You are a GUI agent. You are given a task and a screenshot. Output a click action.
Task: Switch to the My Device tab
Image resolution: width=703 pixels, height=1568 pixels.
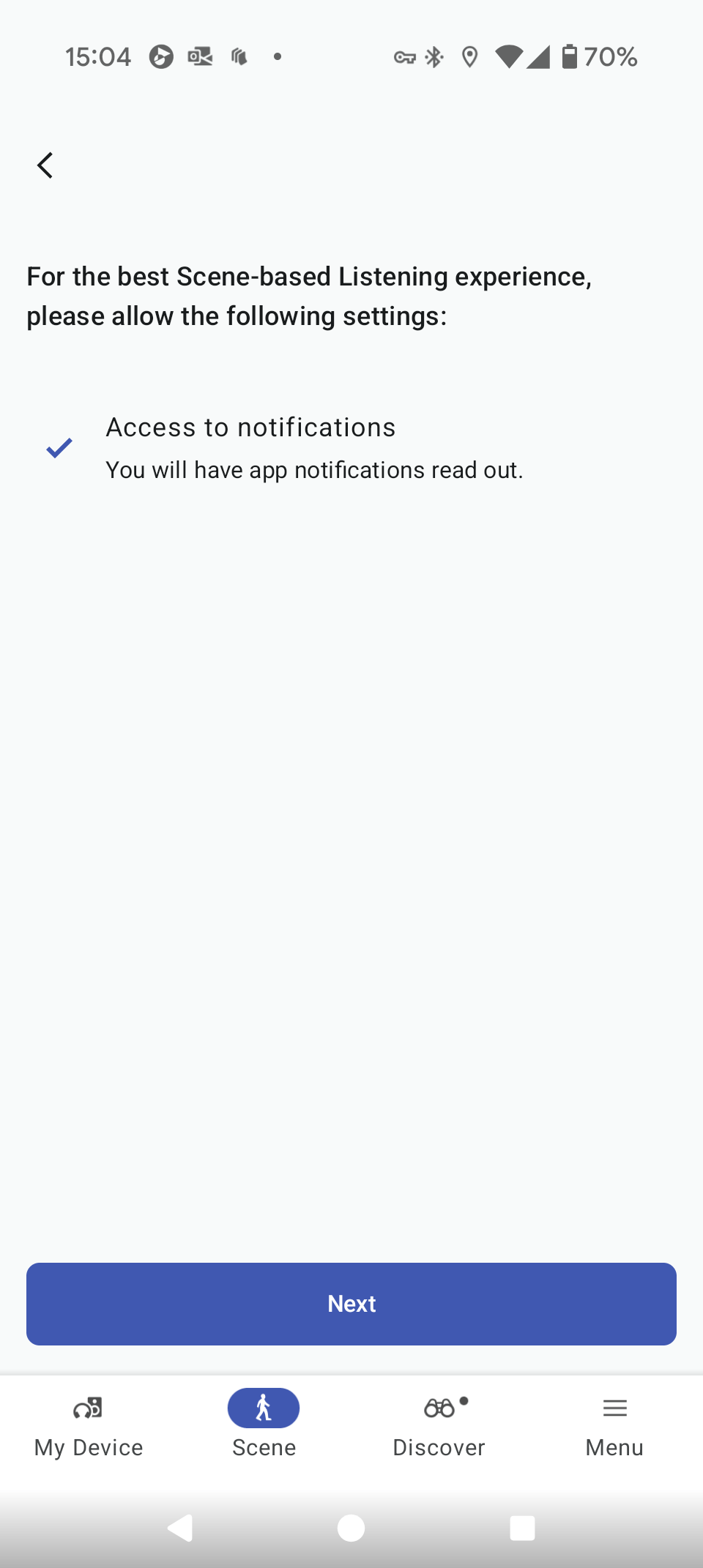pyautogui.click(x=88, y=1425)
